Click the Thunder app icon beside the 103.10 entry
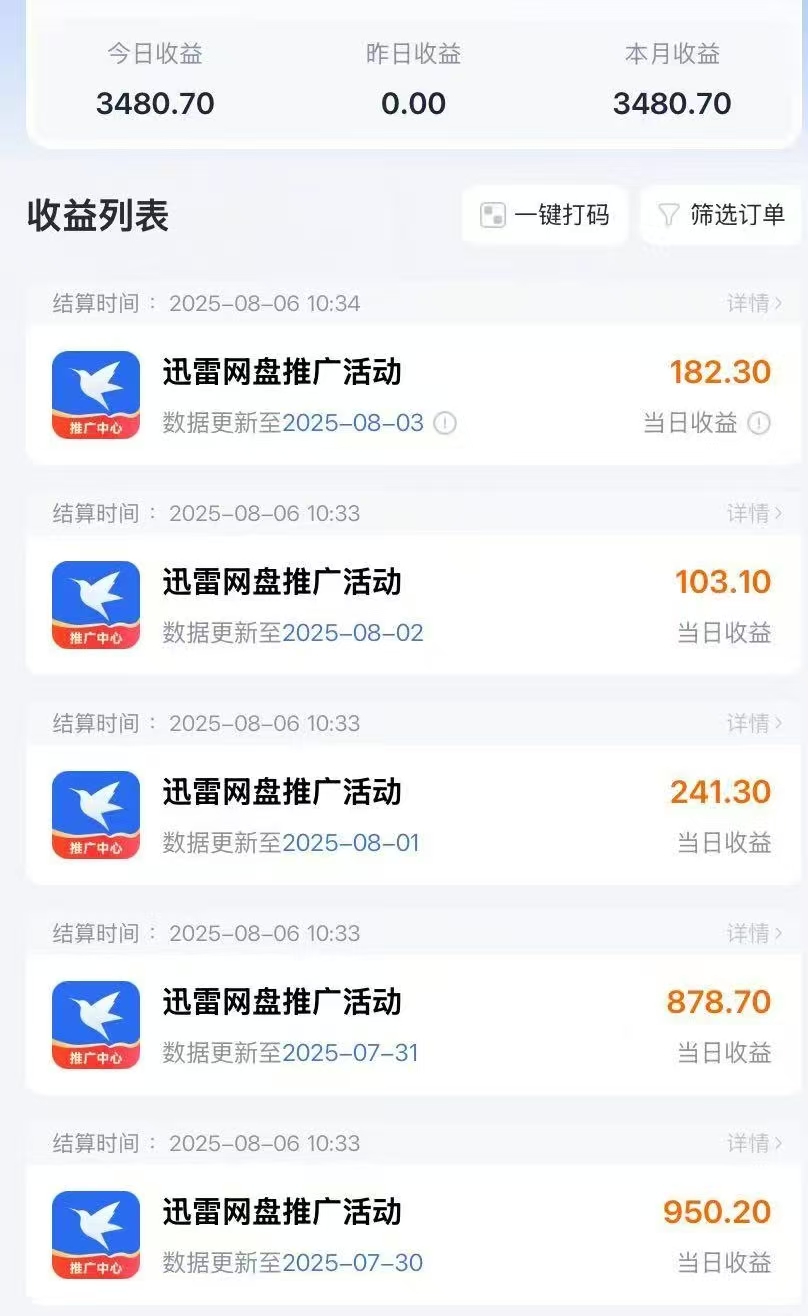Image resolution: width=808 pixels, height=1316 pixels. coord(96,604)
